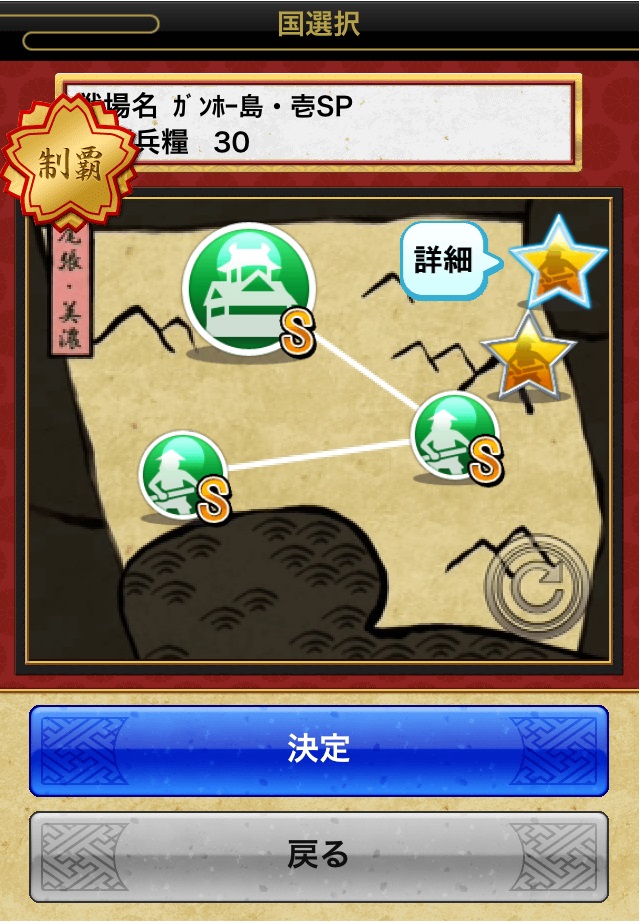Go back with the 戻る button
Image resolution: width=640 pixels, height=924 pixels.
click(319, 856)
